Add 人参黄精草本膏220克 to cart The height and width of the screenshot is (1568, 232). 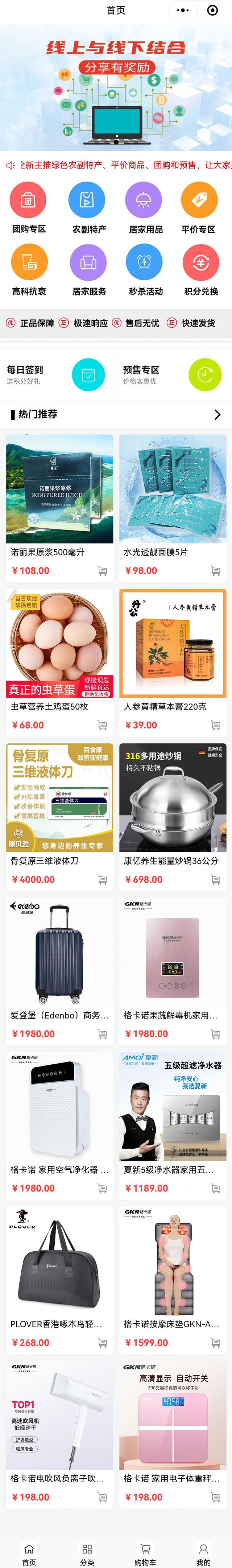tap(216, 725)
